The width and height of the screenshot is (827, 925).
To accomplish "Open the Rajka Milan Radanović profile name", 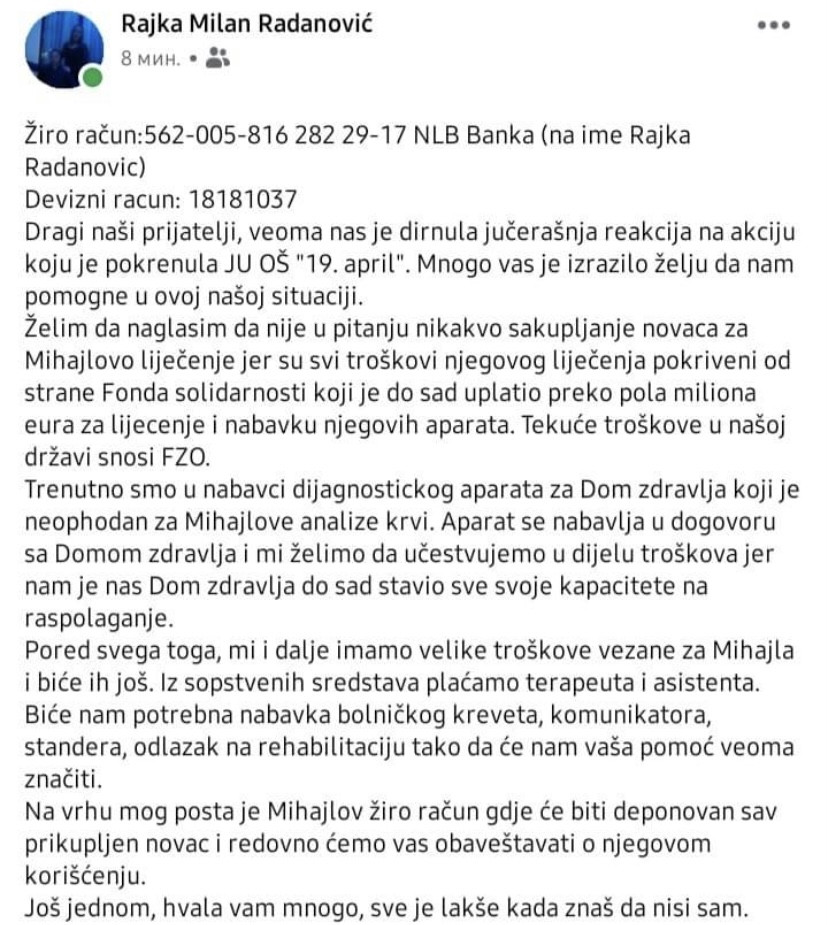I will [245, 25].
